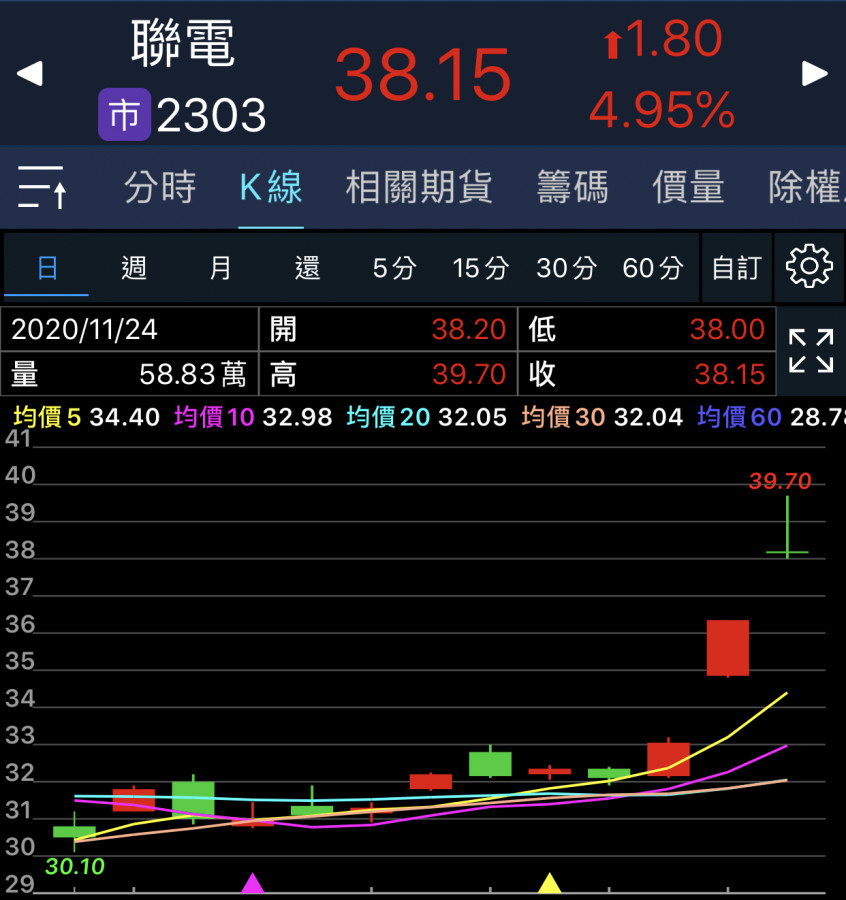
Task: Select the 還 chart option
Action: [307, 267]
